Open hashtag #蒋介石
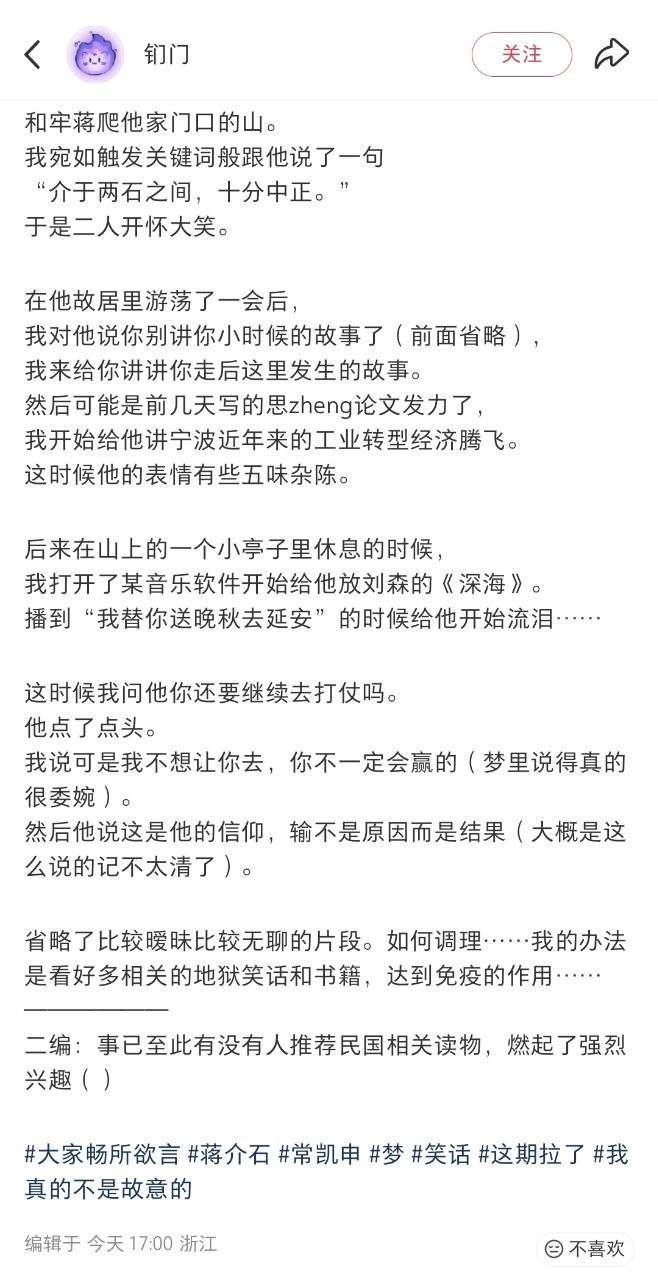 [x=229, y=1154]
